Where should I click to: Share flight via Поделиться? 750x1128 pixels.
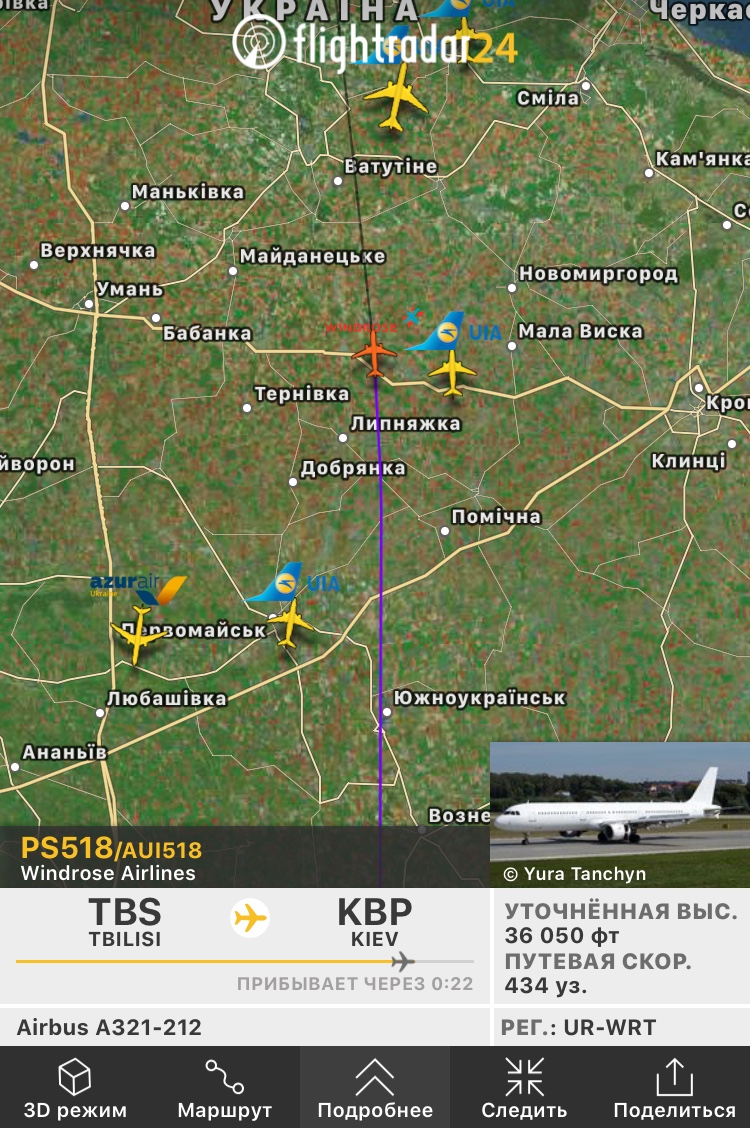pos(674,1087)
